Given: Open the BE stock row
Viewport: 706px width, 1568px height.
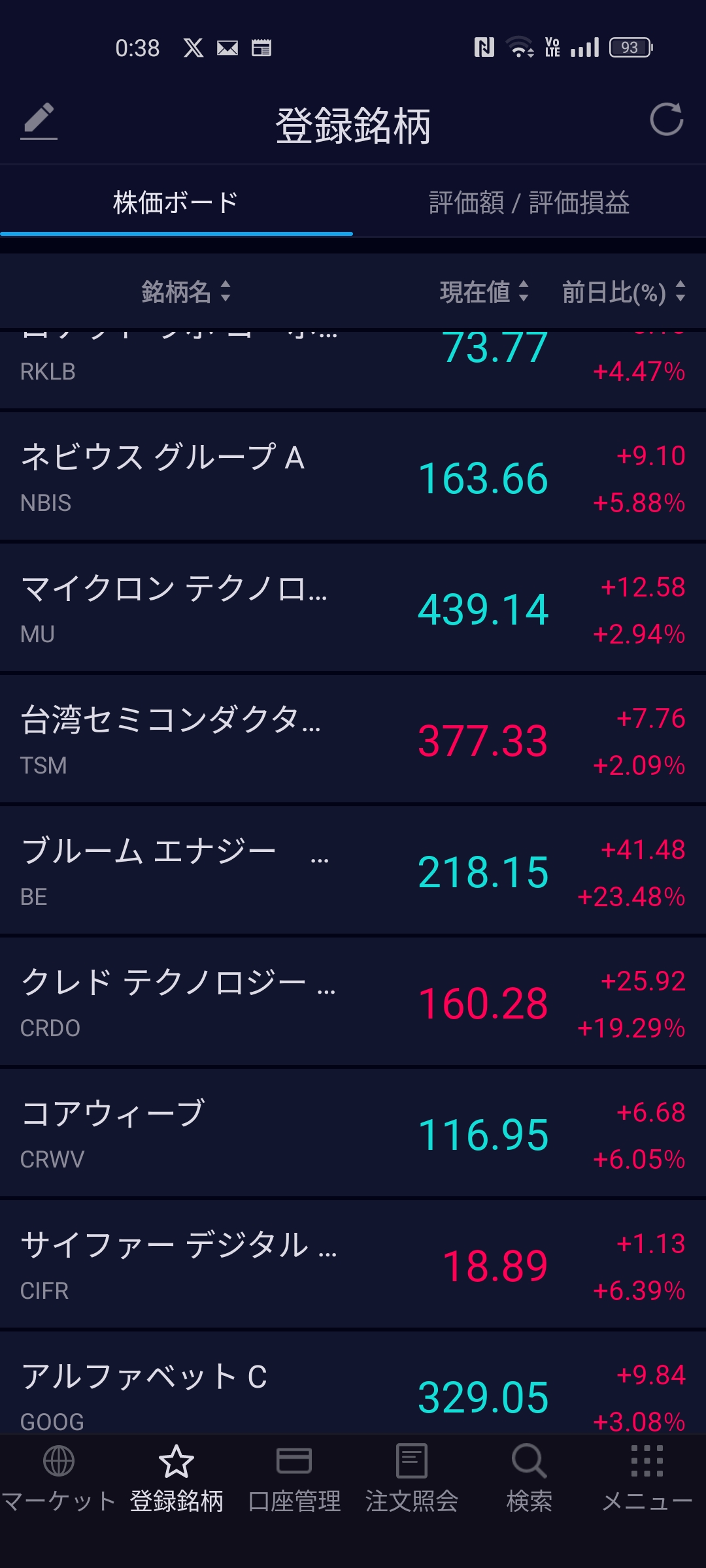Looking at the screenshot, I should click(x=353, y=871).
